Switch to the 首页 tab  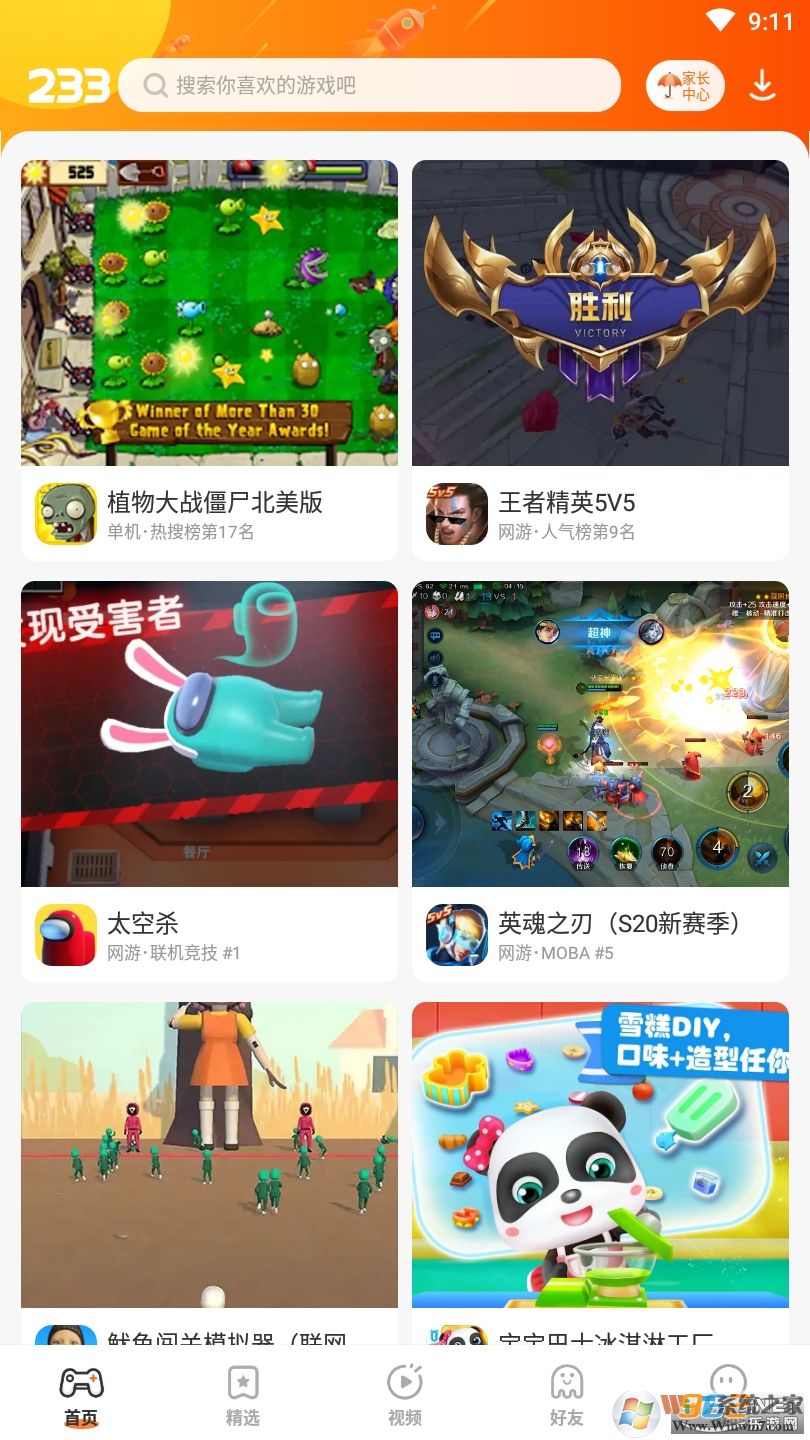click(81, 1395)
